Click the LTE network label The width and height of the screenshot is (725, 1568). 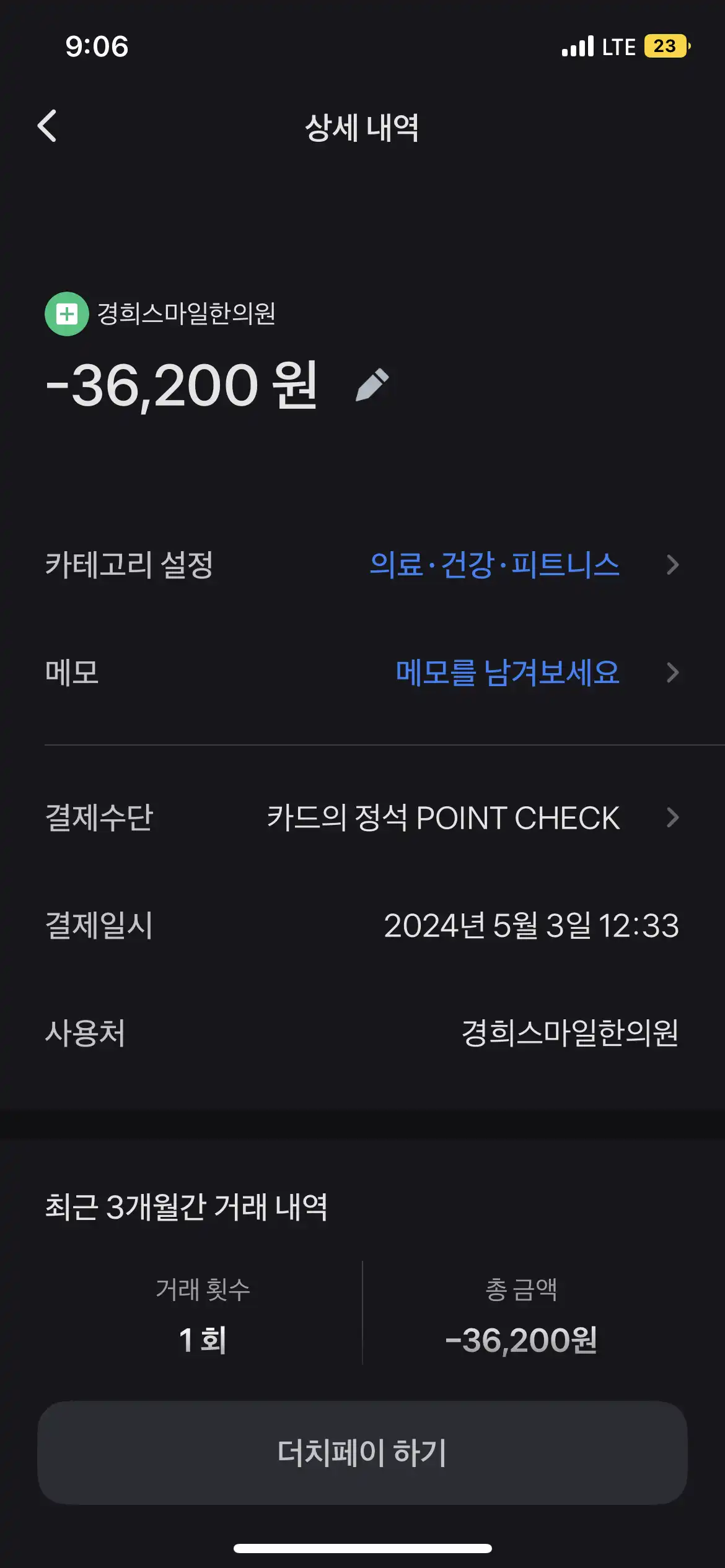pos(617,46)
